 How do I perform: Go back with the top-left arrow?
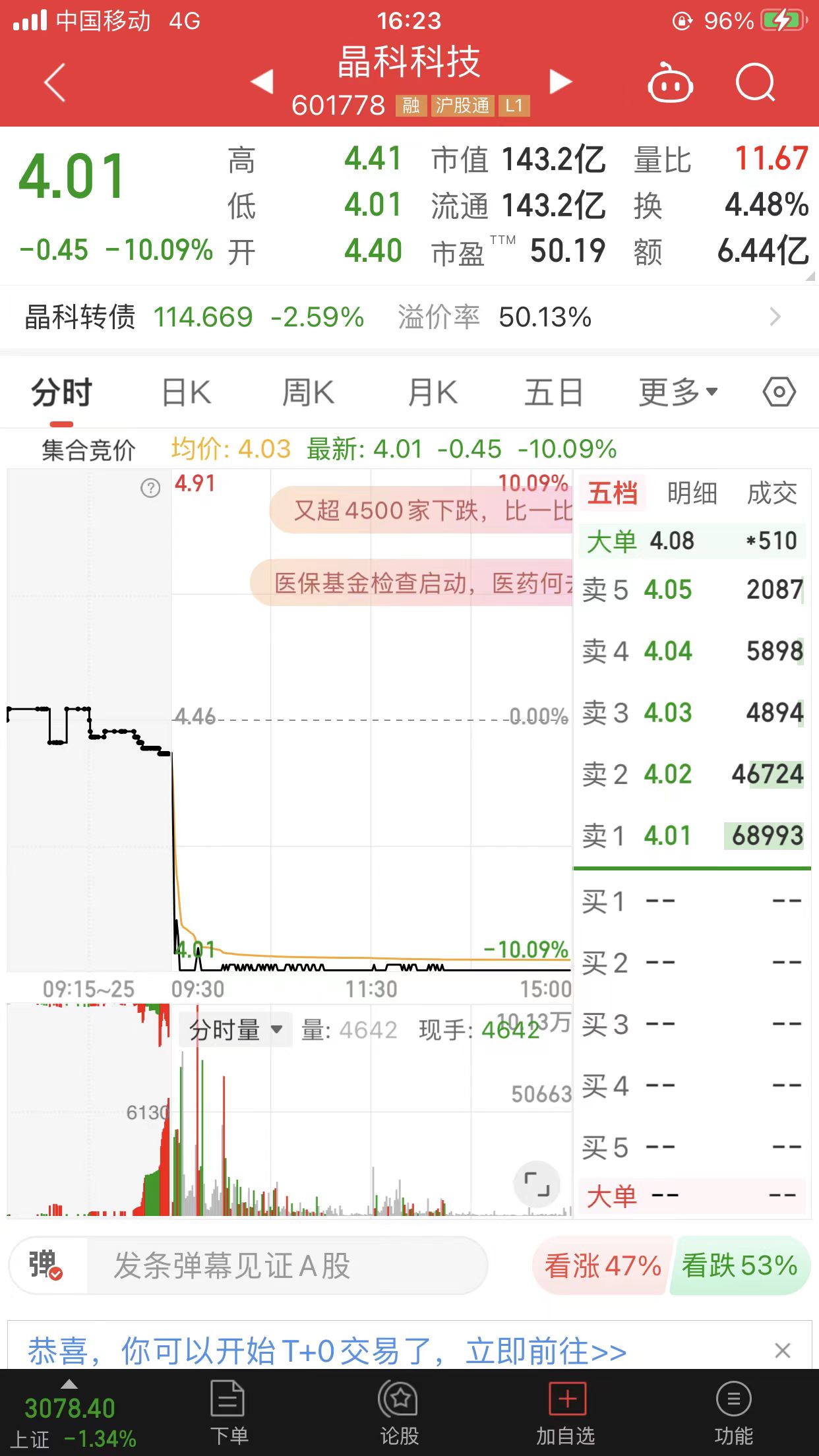55,82
